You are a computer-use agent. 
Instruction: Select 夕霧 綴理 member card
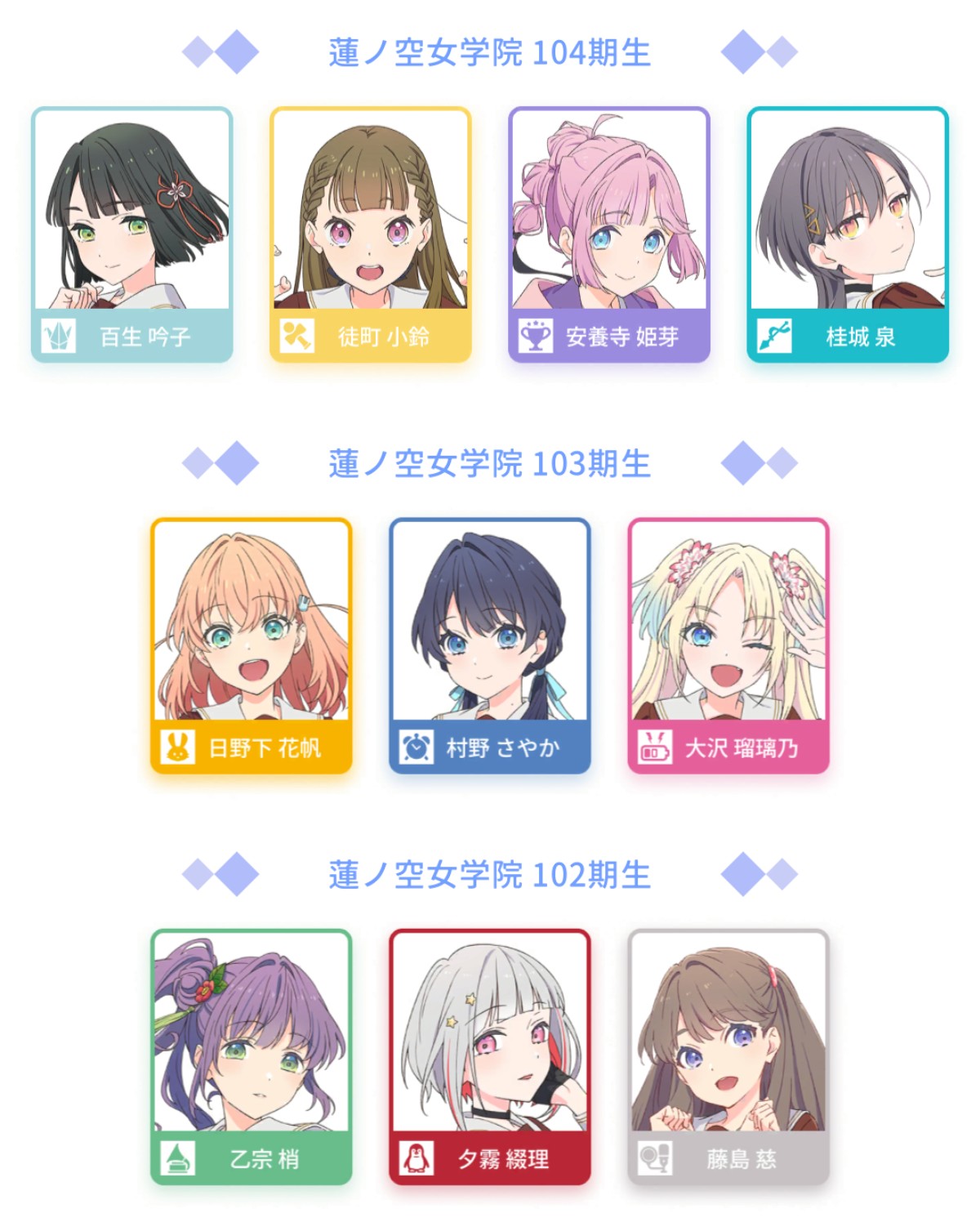tap(489, 1056)
